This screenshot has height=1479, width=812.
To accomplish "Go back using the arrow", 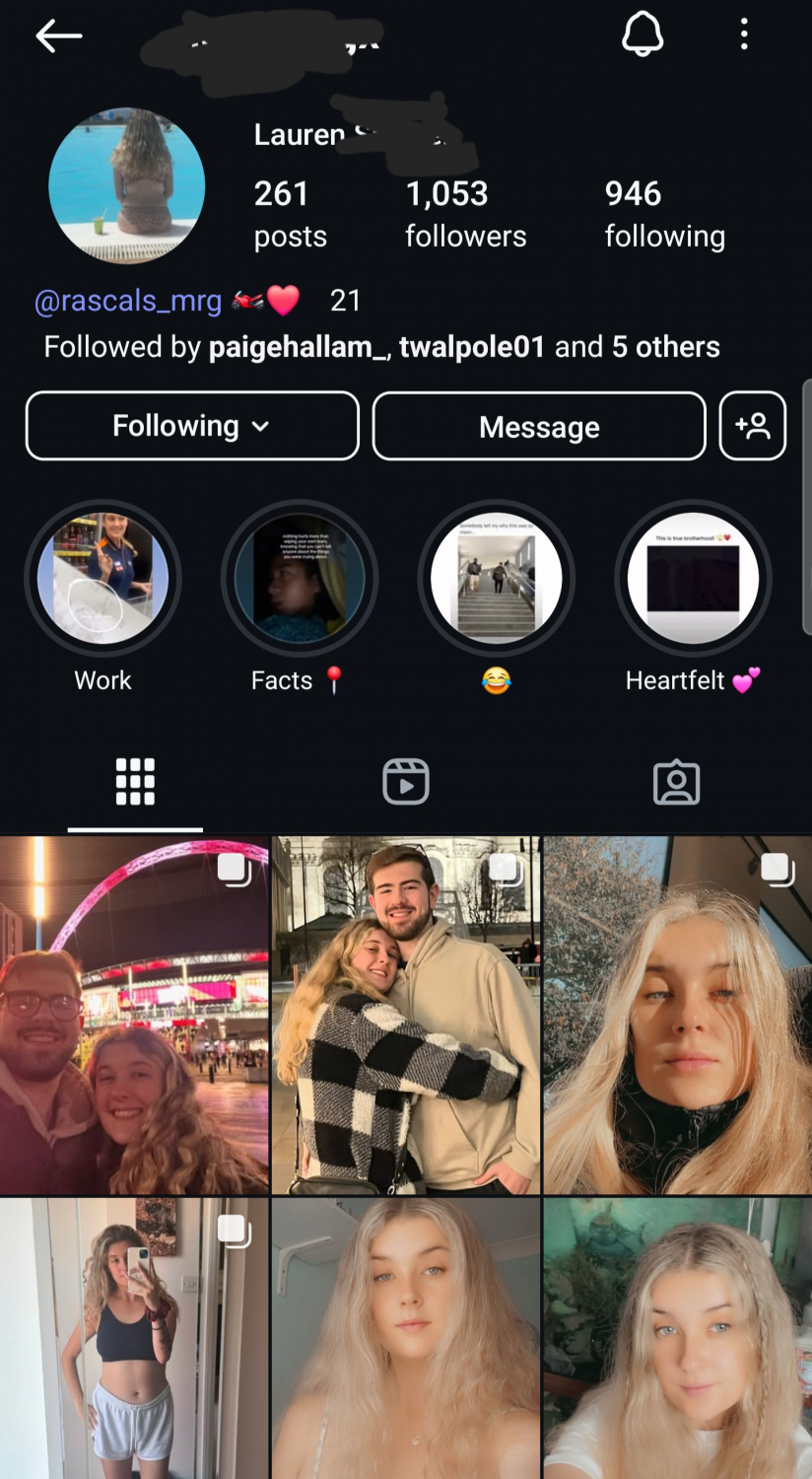I will click(58, 36).
